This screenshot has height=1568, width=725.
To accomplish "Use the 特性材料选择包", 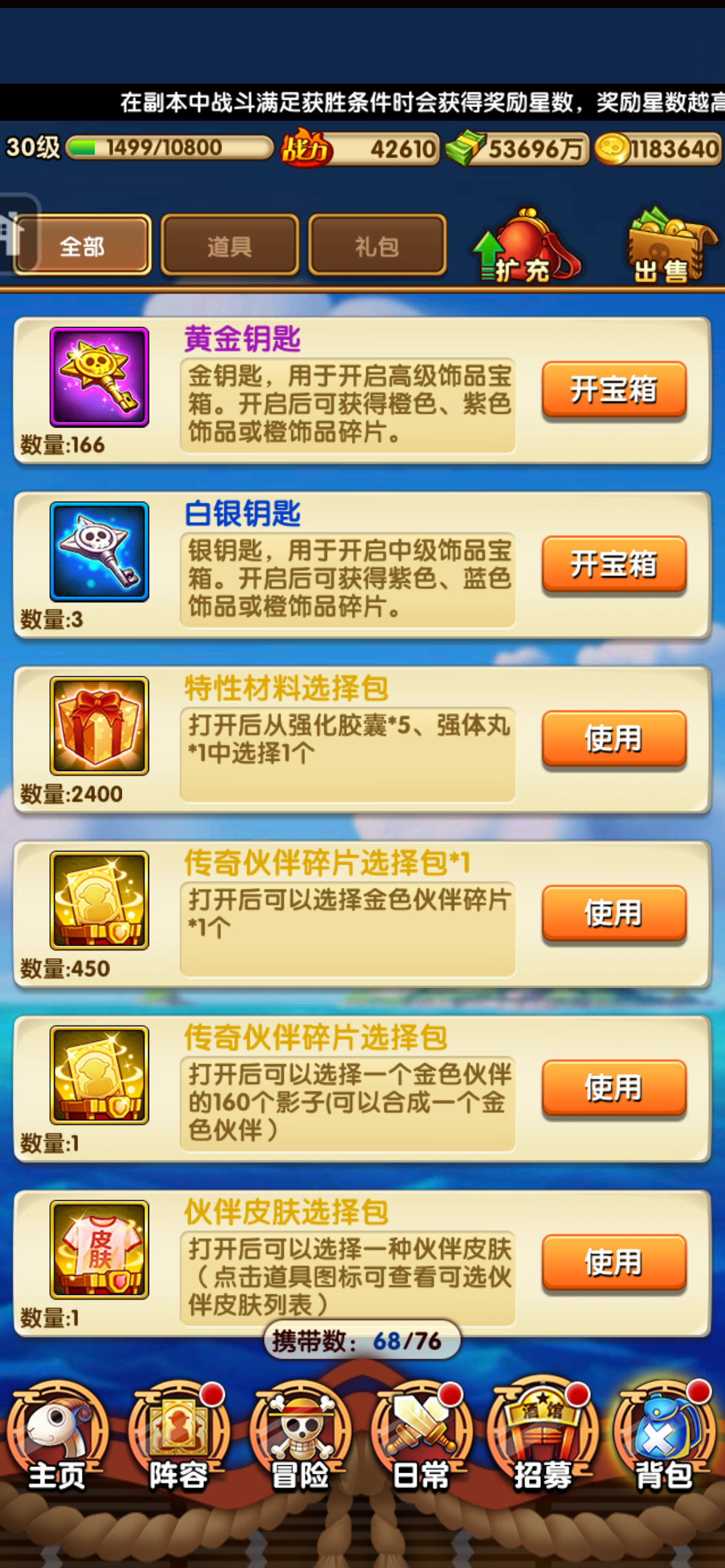I will point(613,739).
